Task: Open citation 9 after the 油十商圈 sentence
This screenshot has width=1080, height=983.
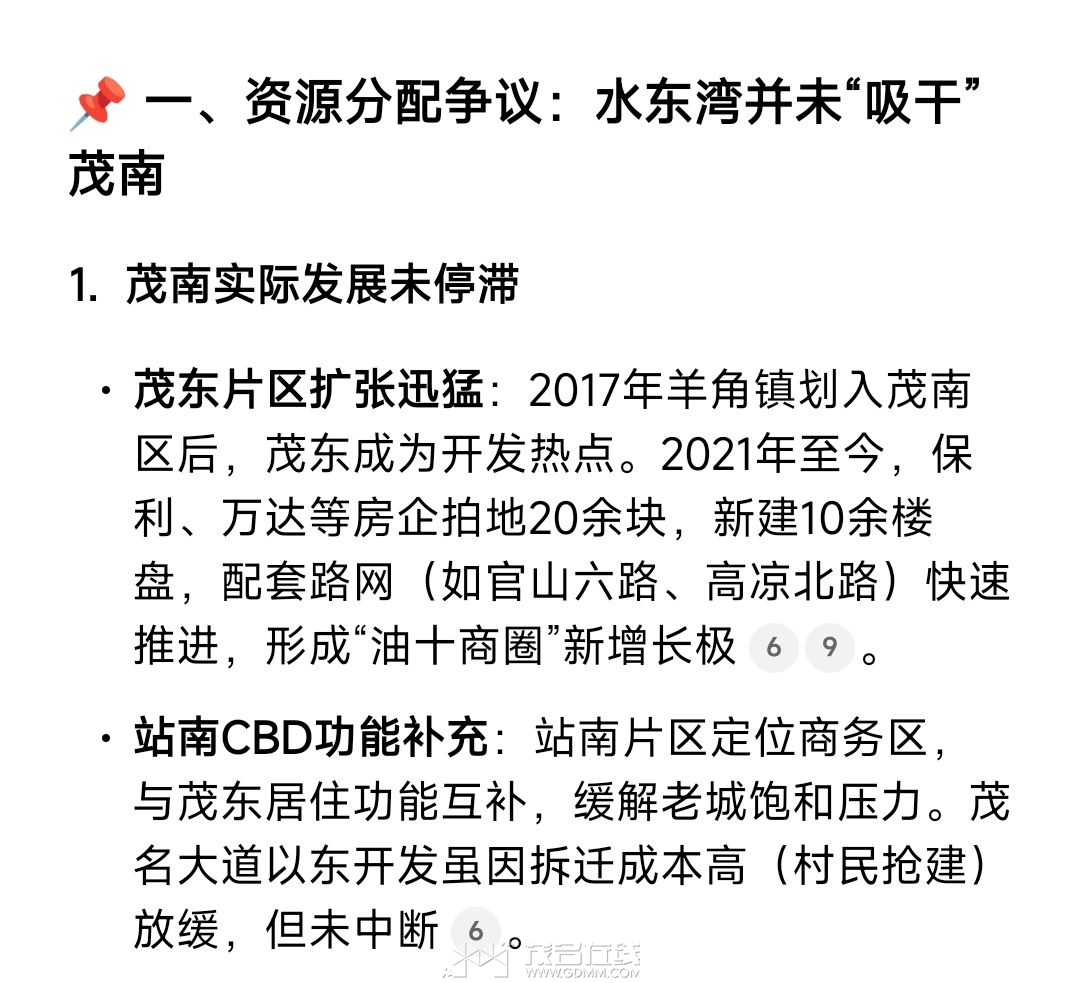Action: (x=829, y=648)
